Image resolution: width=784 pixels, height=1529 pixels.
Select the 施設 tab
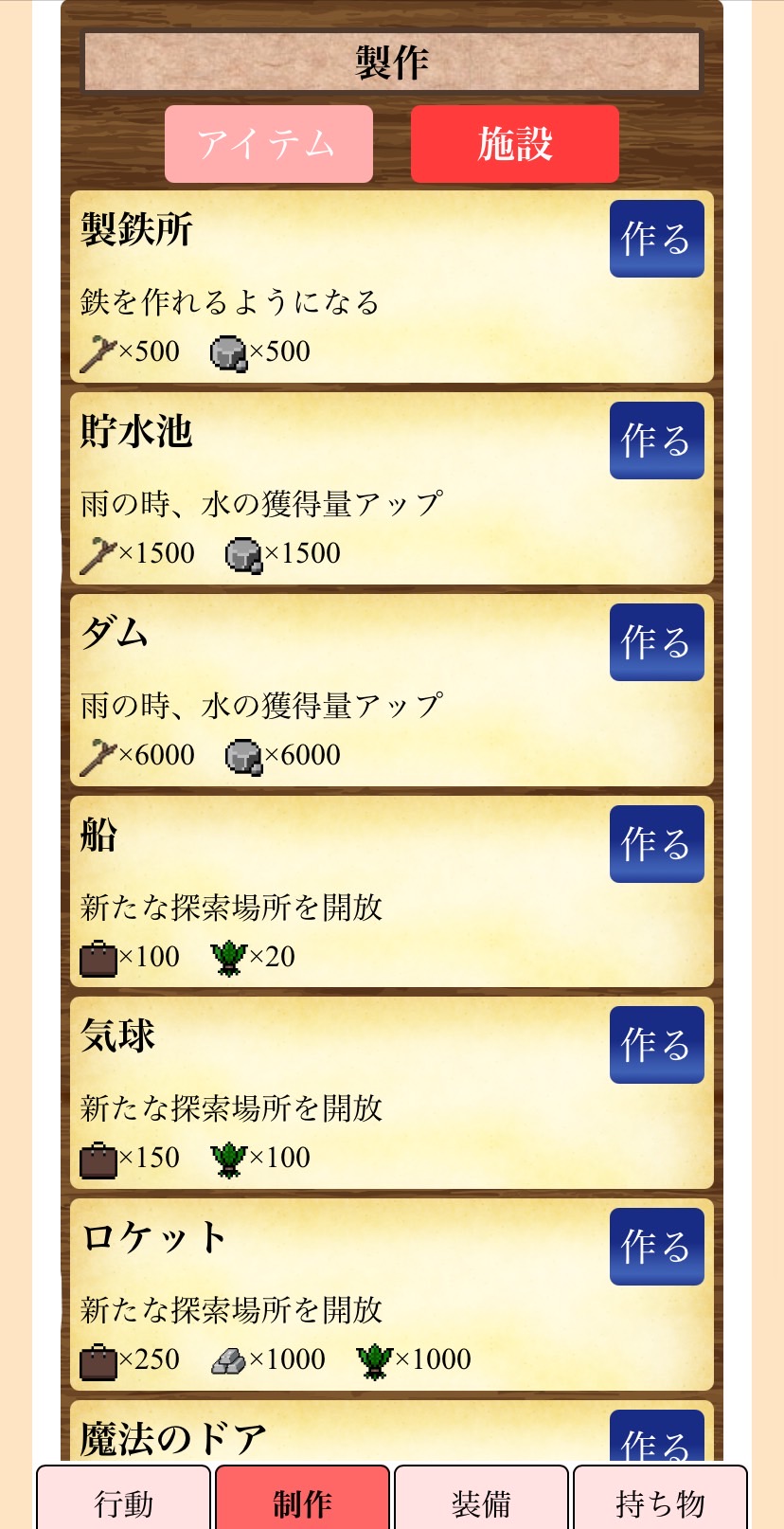(x=514, y=144)
